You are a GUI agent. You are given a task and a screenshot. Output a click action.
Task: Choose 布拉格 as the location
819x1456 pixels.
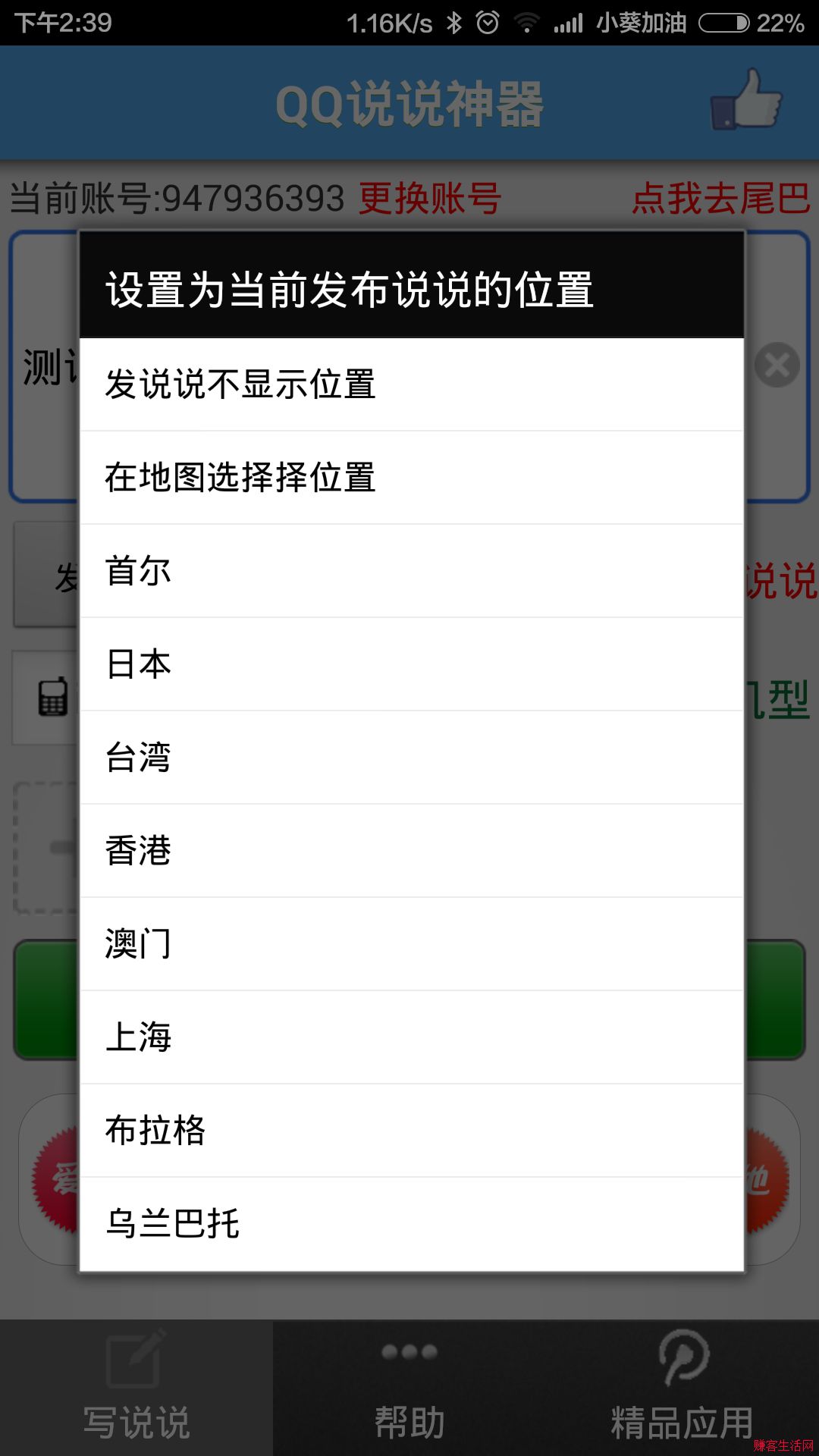[x=411, y=1131]
